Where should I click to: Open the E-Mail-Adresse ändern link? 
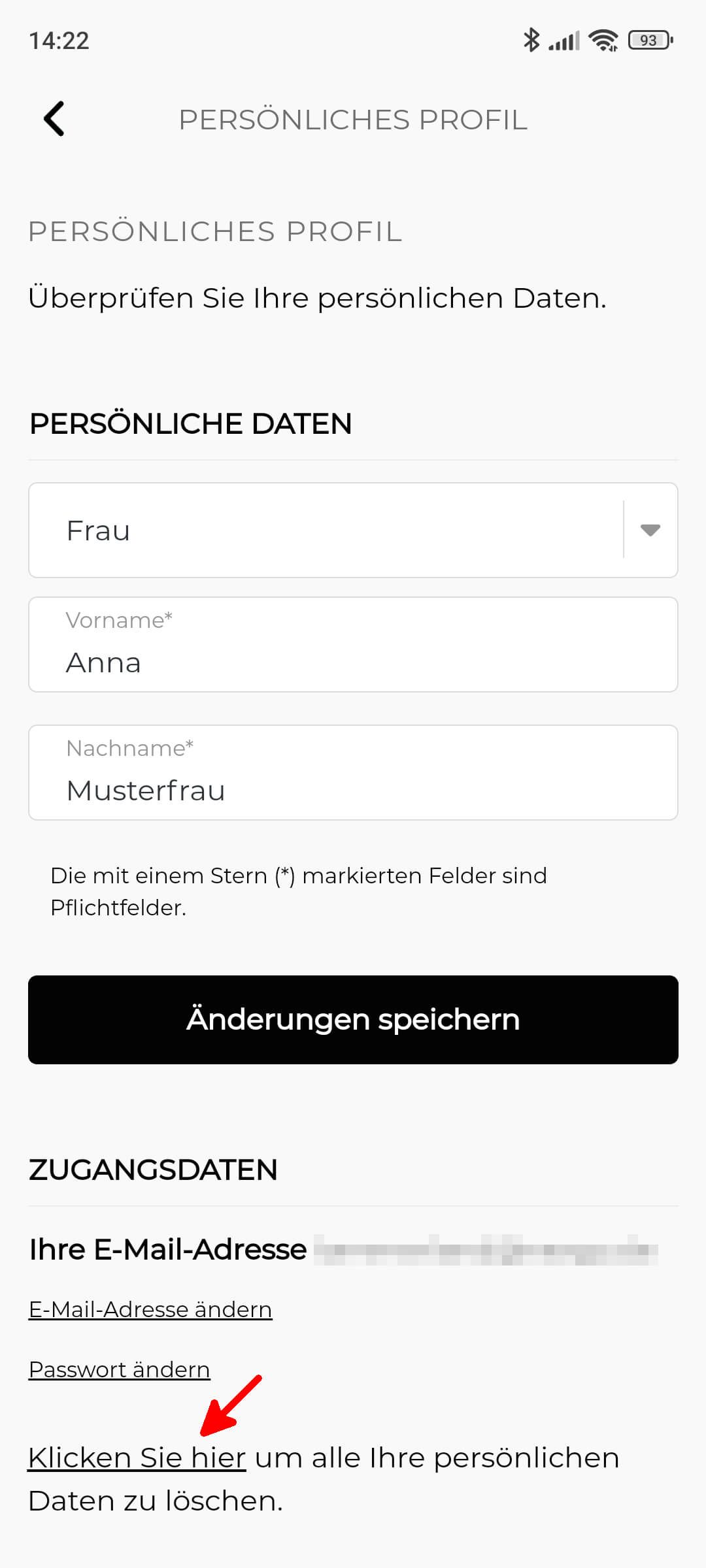[150, 1309]
